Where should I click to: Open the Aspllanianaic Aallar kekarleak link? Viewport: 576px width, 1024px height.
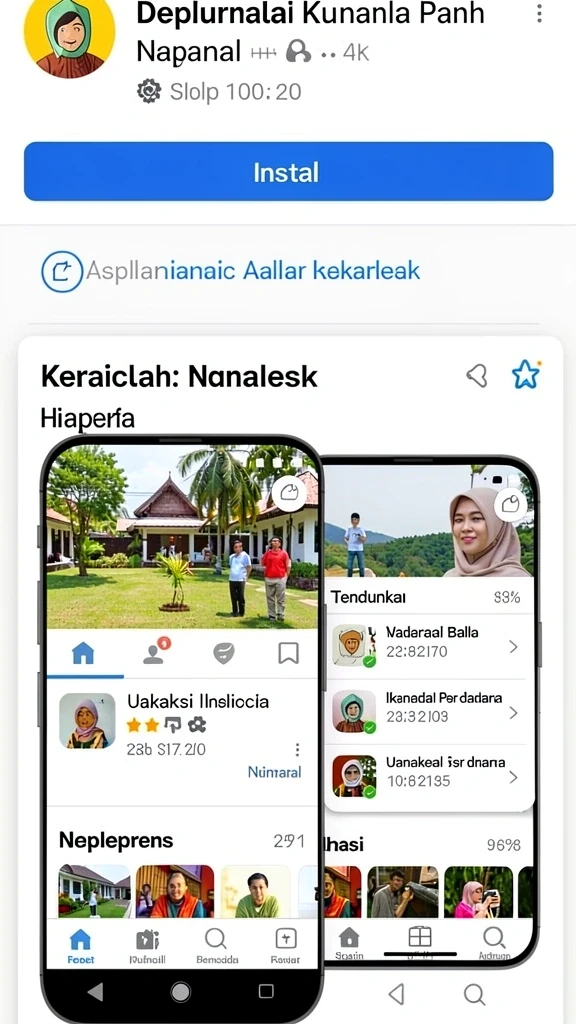(x=231, y=270)
